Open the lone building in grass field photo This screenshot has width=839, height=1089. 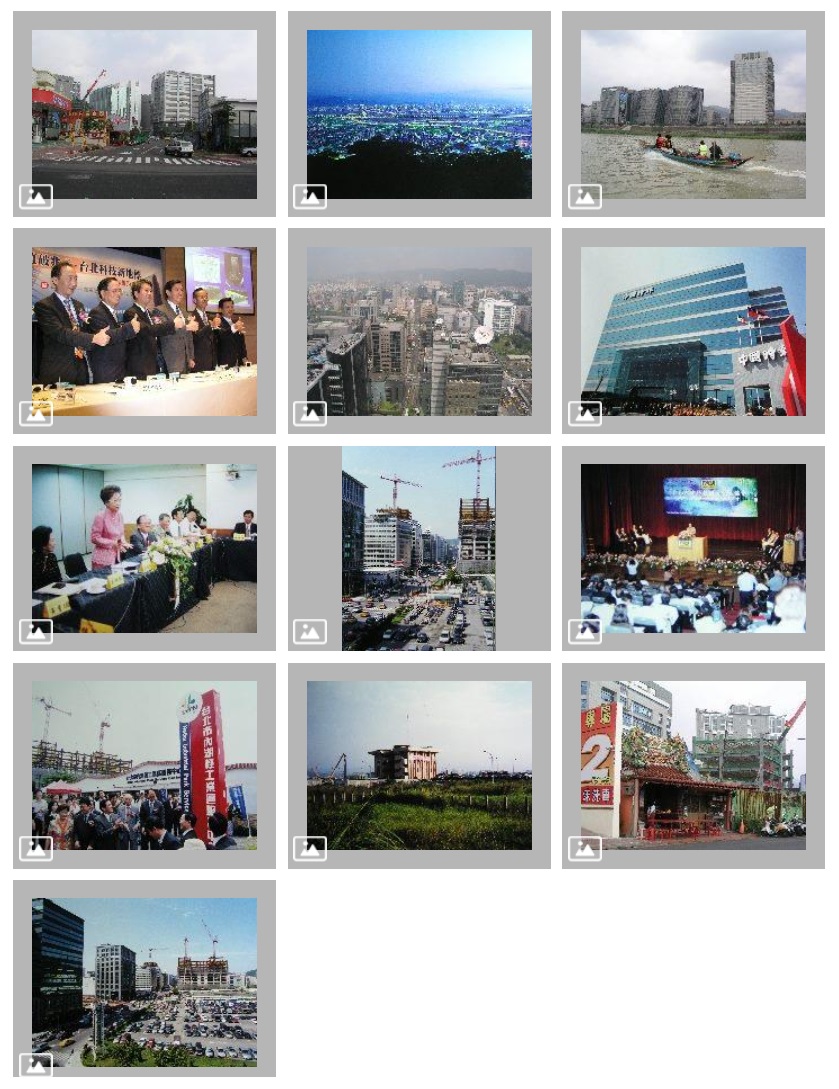pyautogui.click(x=419, y=765)
